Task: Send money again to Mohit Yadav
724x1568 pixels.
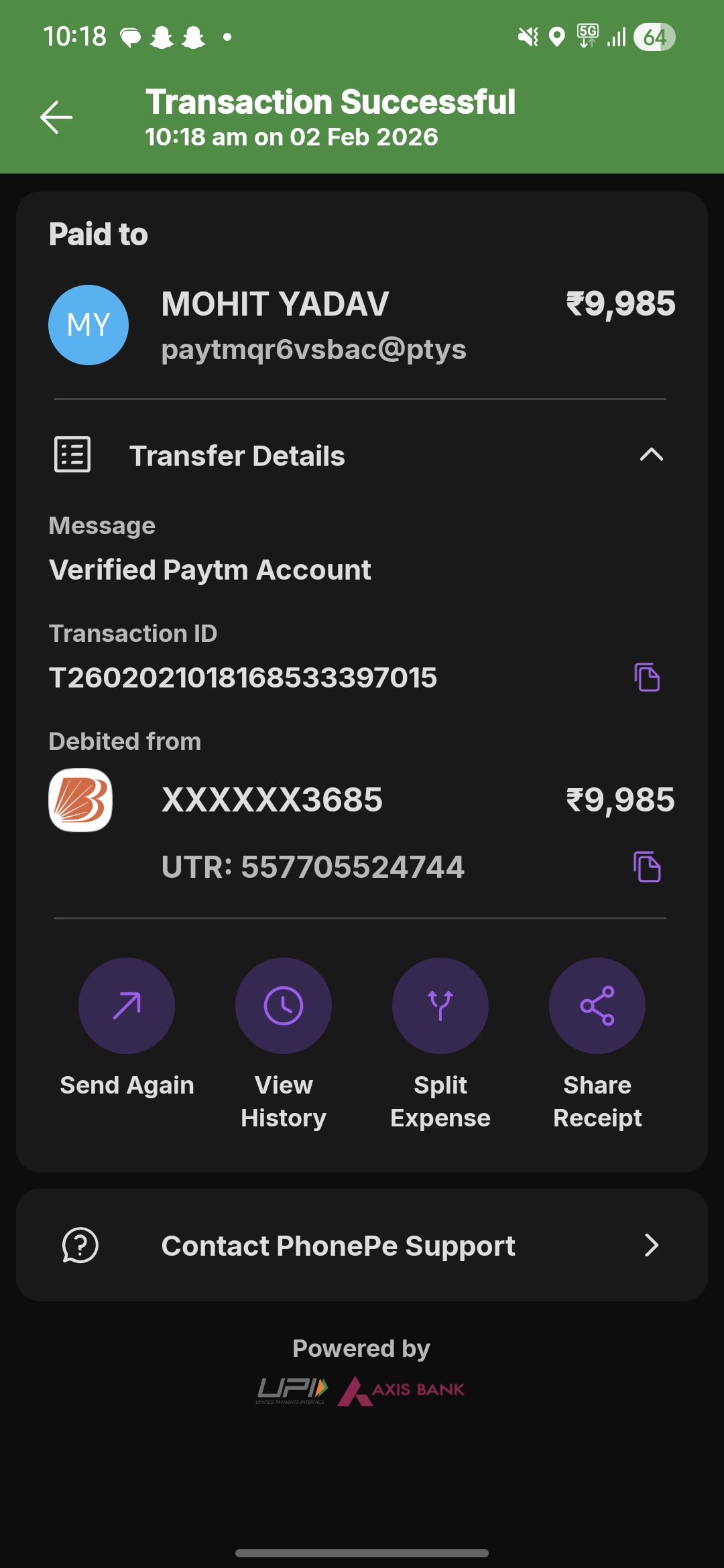Action: click(x=127, y=1006)
